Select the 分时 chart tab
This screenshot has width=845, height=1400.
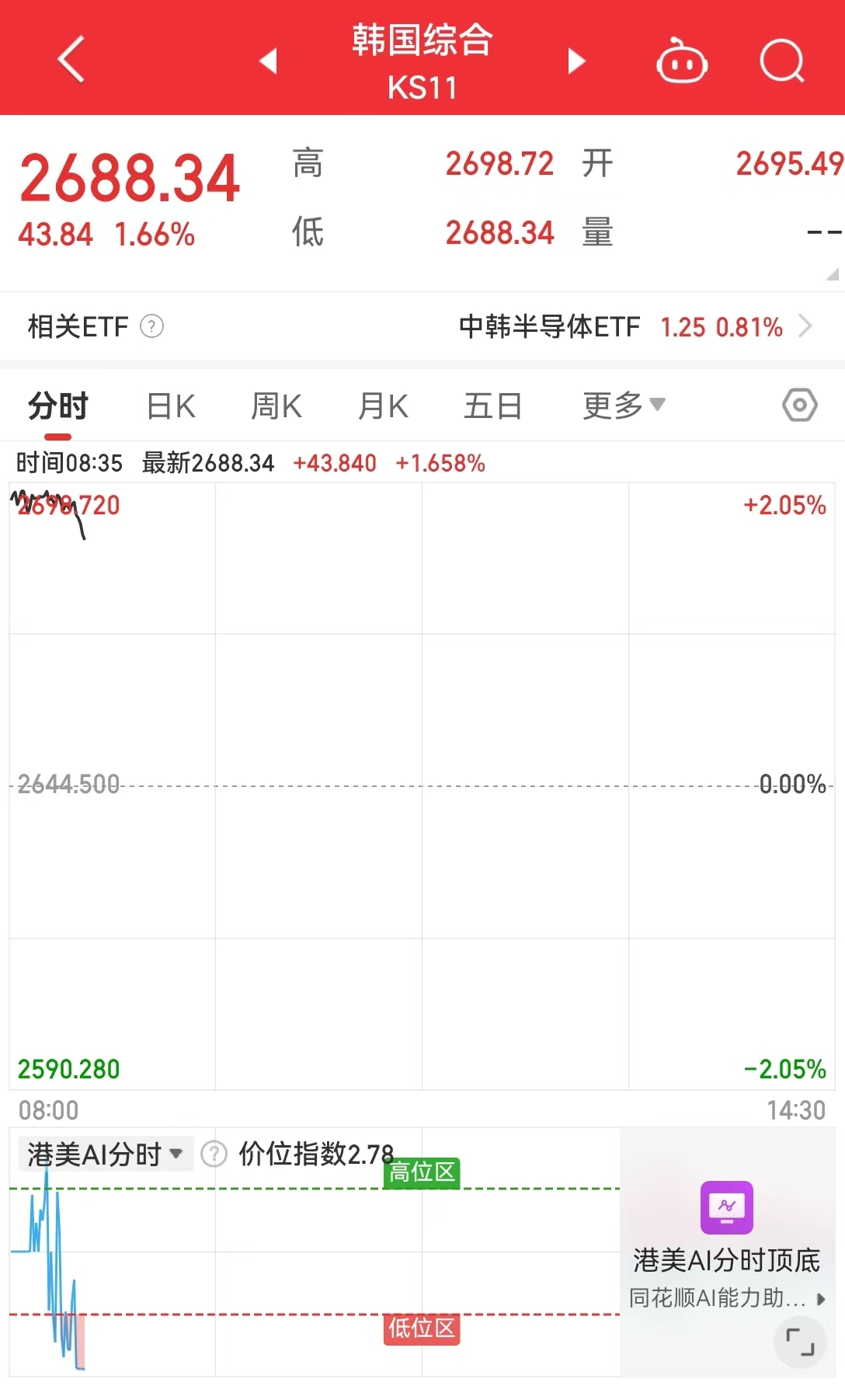pyautogui.click(x=58, y=406)
